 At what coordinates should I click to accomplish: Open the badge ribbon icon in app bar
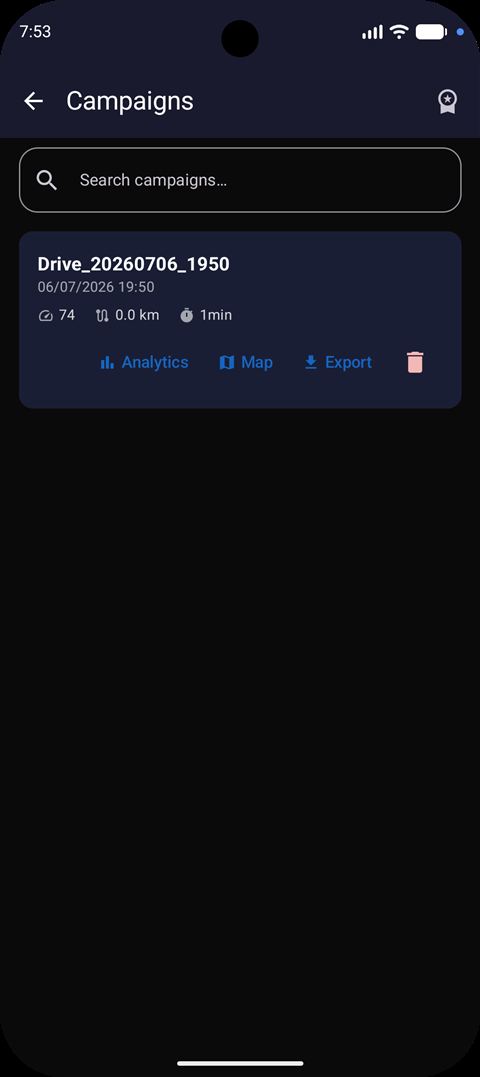[x=447, y=102]
